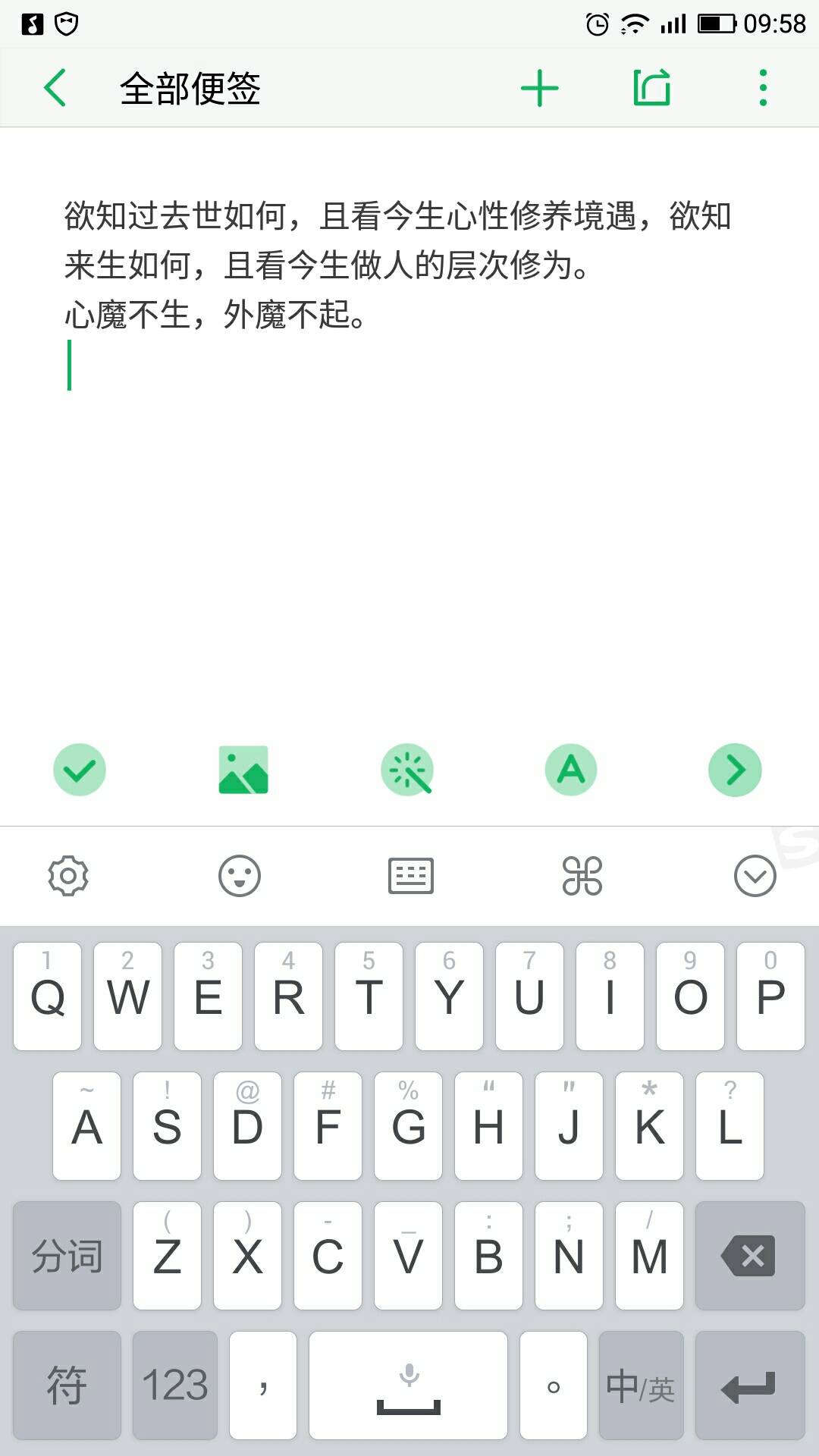Open keyboard settings gear

point(68,876)
